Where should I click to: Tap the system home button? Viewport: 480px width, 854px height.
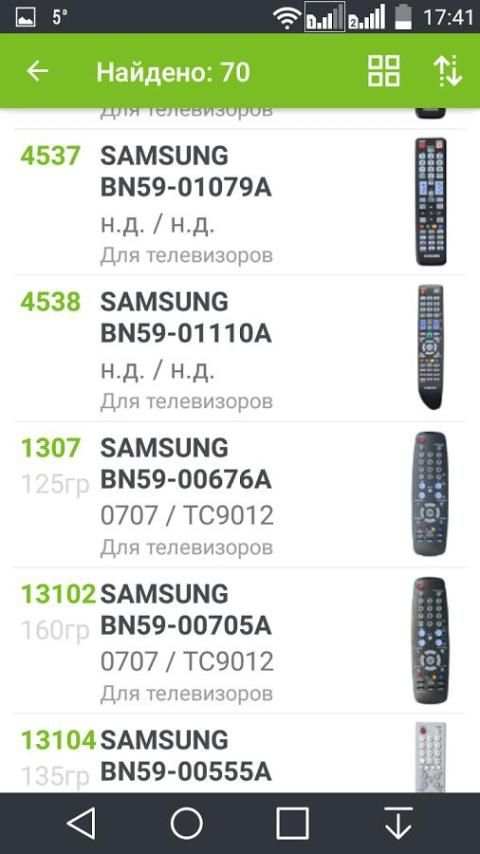click(187, 824)
